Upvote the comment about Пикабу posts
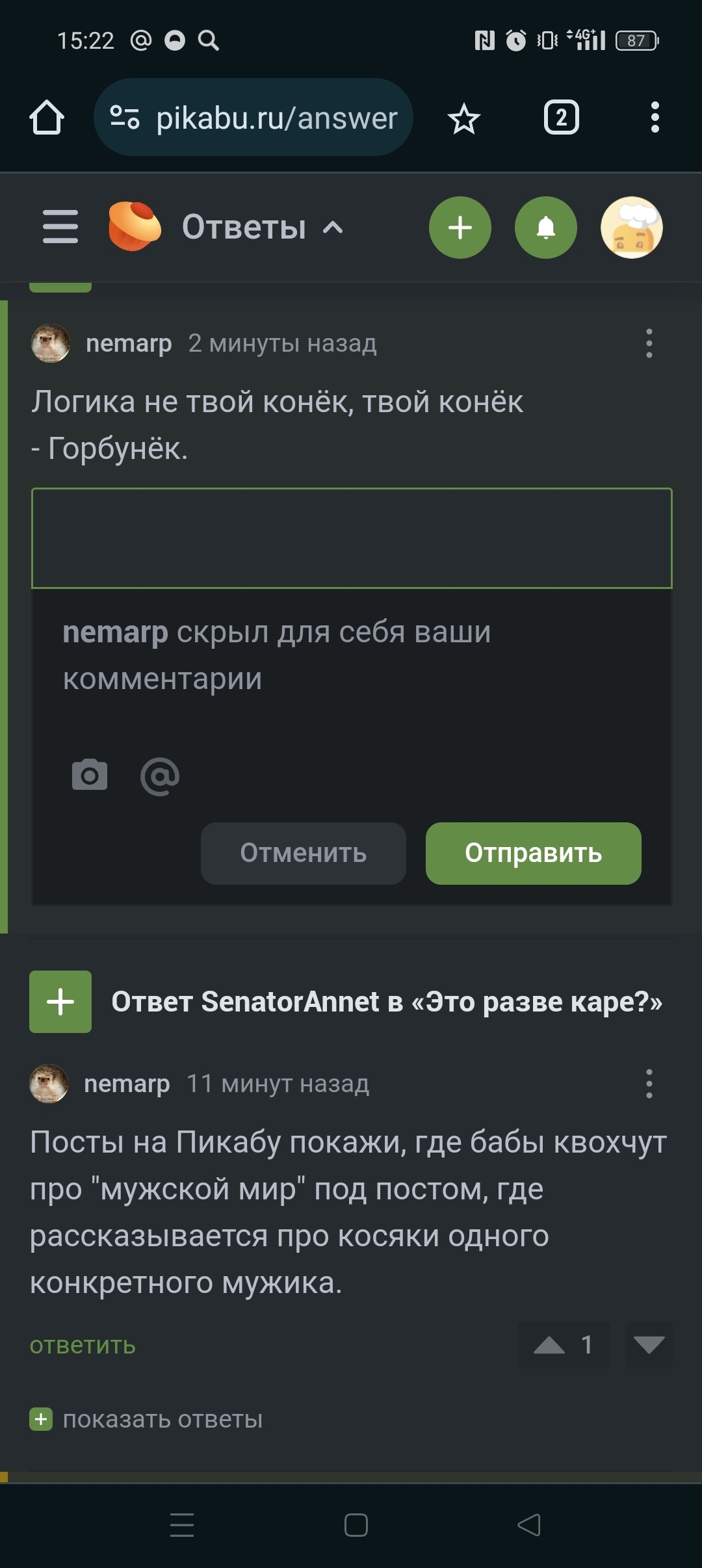This screenshot has height=1568, width=702. pyautogui.click(x=549, y=1345)
